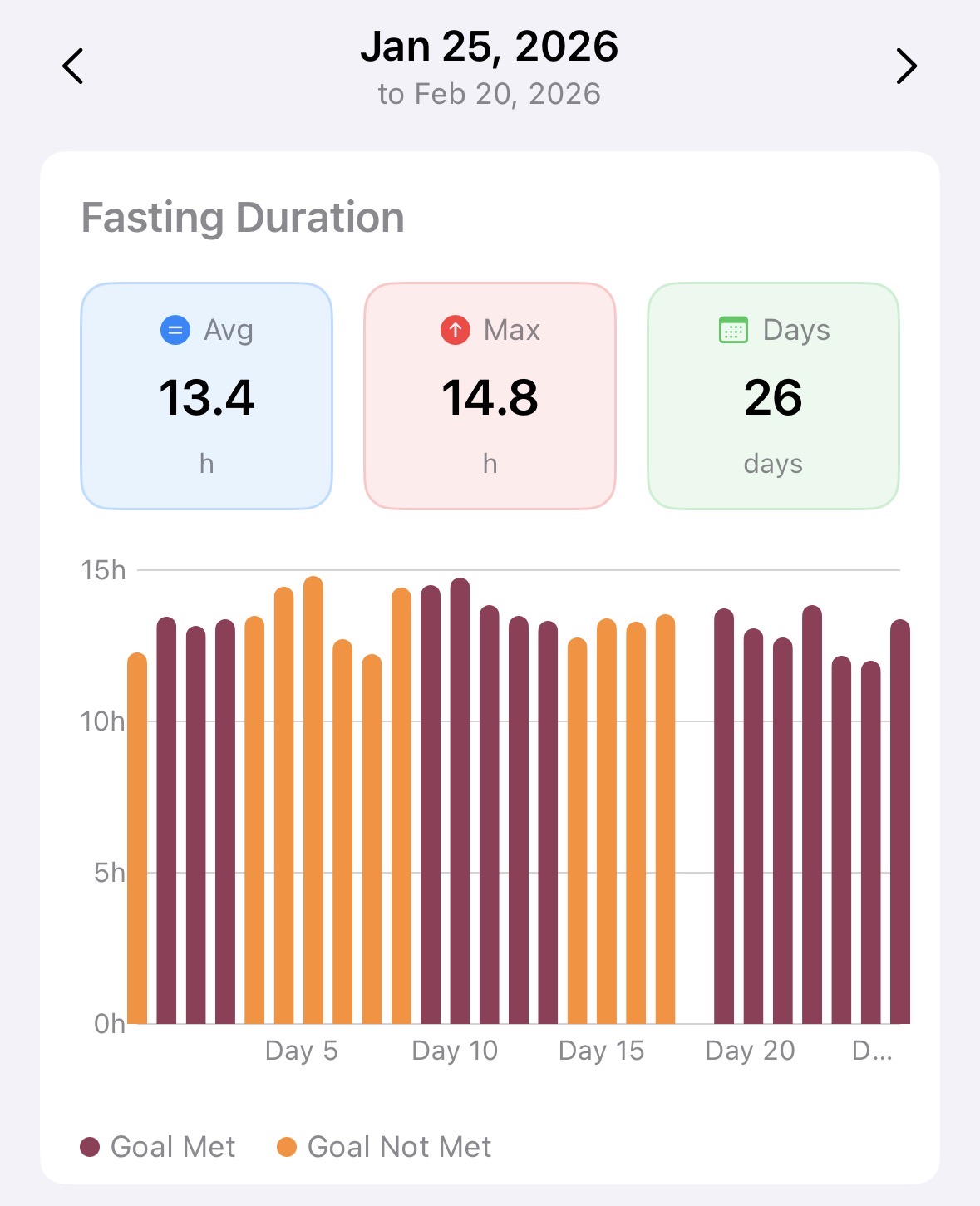The image size is (980, 1206).
Task: Click the maroon Goal Met legend dot
Action: point(91,1146)
